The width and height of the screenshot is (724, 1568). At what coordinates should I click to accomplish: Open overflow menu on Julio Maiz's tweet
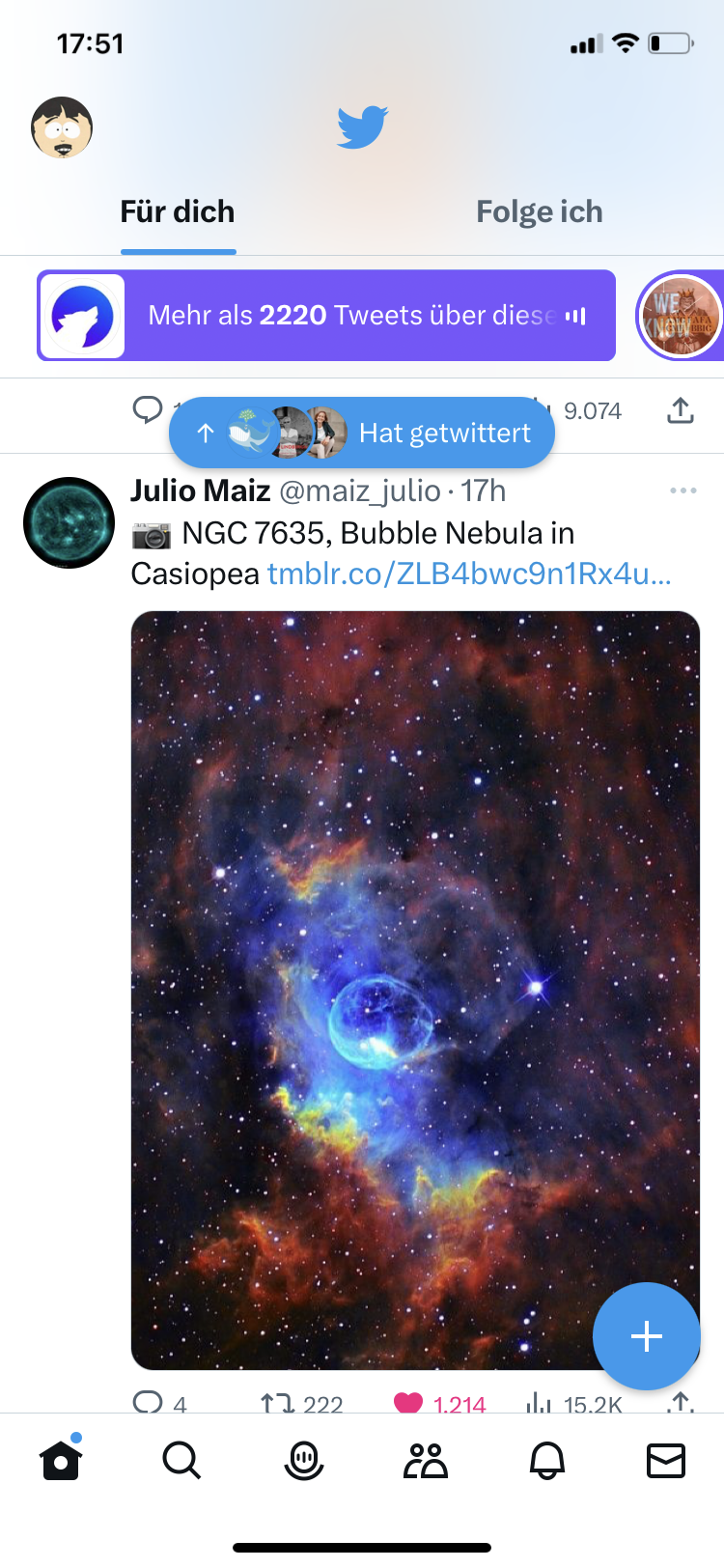click(x=682, y=490)
